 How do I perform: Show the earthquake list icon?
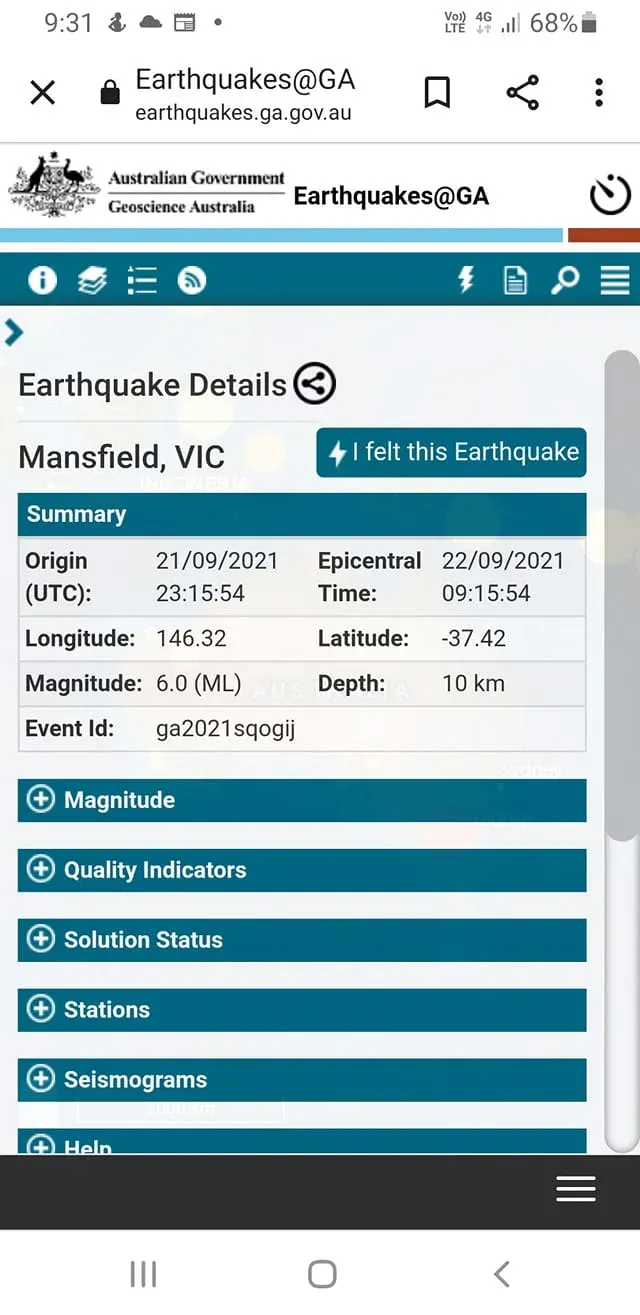(x=142, y=280)
